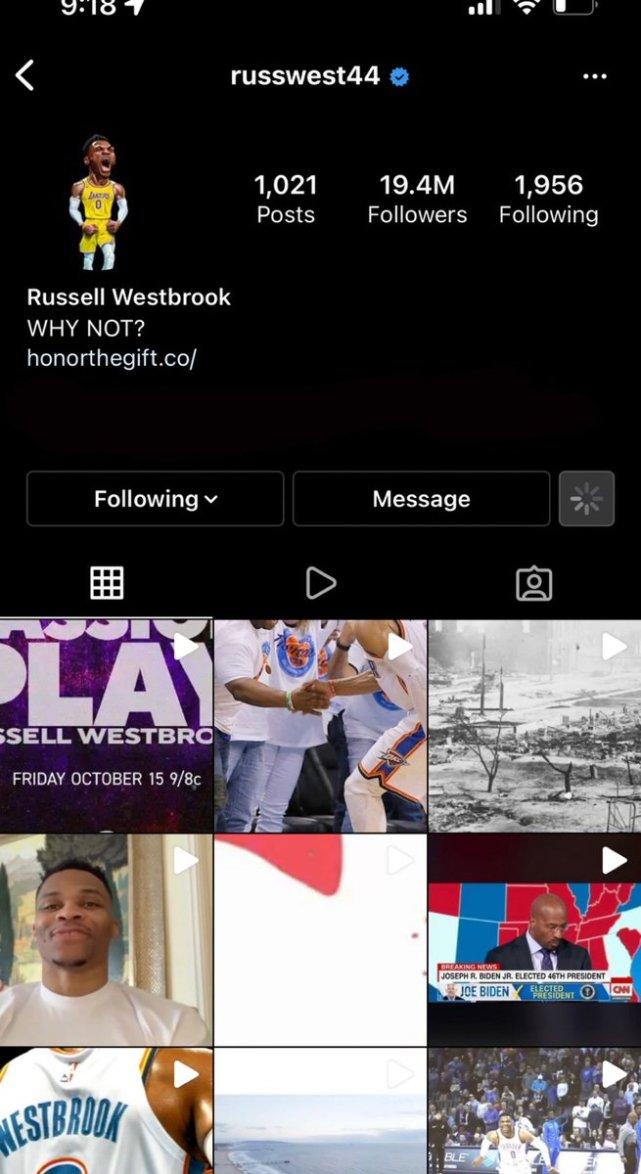Open the Westbrook jersey video post
This screenshot has width=641, height=1174.
coord(106,1110)
